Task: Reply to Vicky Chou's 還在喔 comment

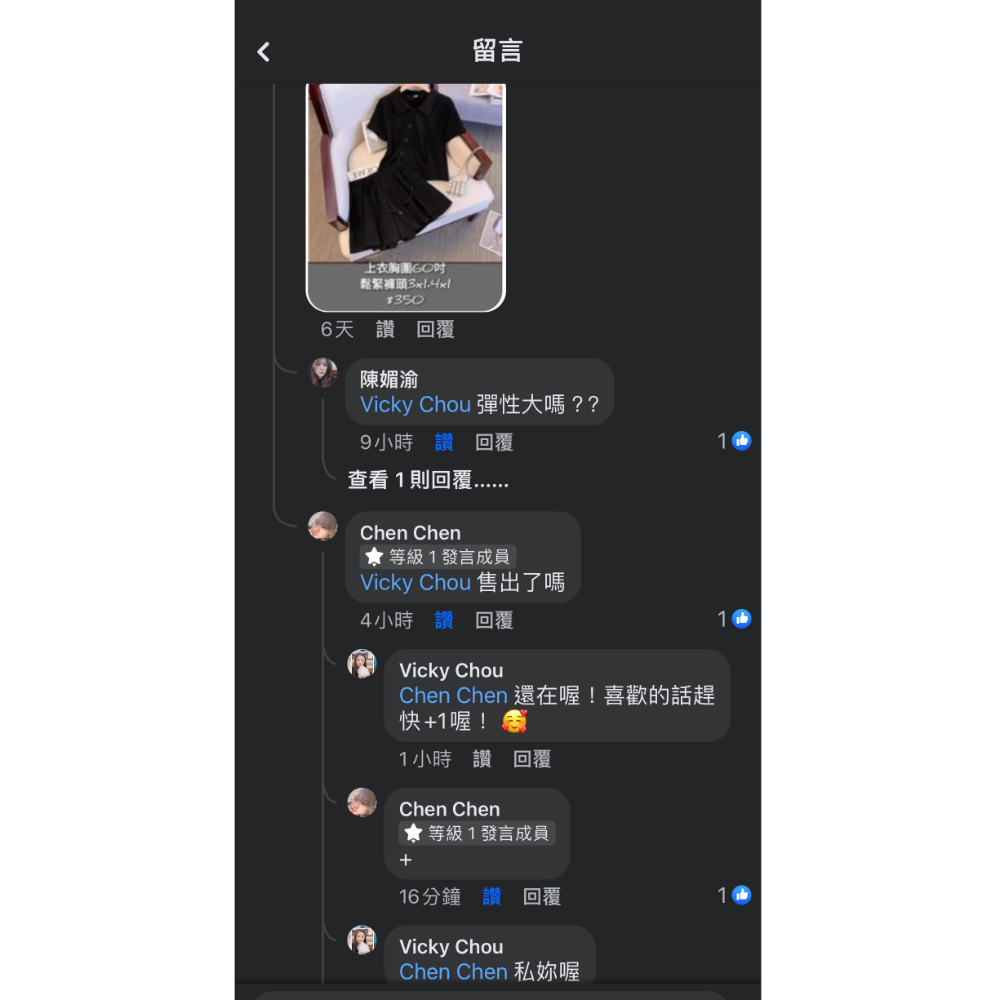Action: coord(532,759)
